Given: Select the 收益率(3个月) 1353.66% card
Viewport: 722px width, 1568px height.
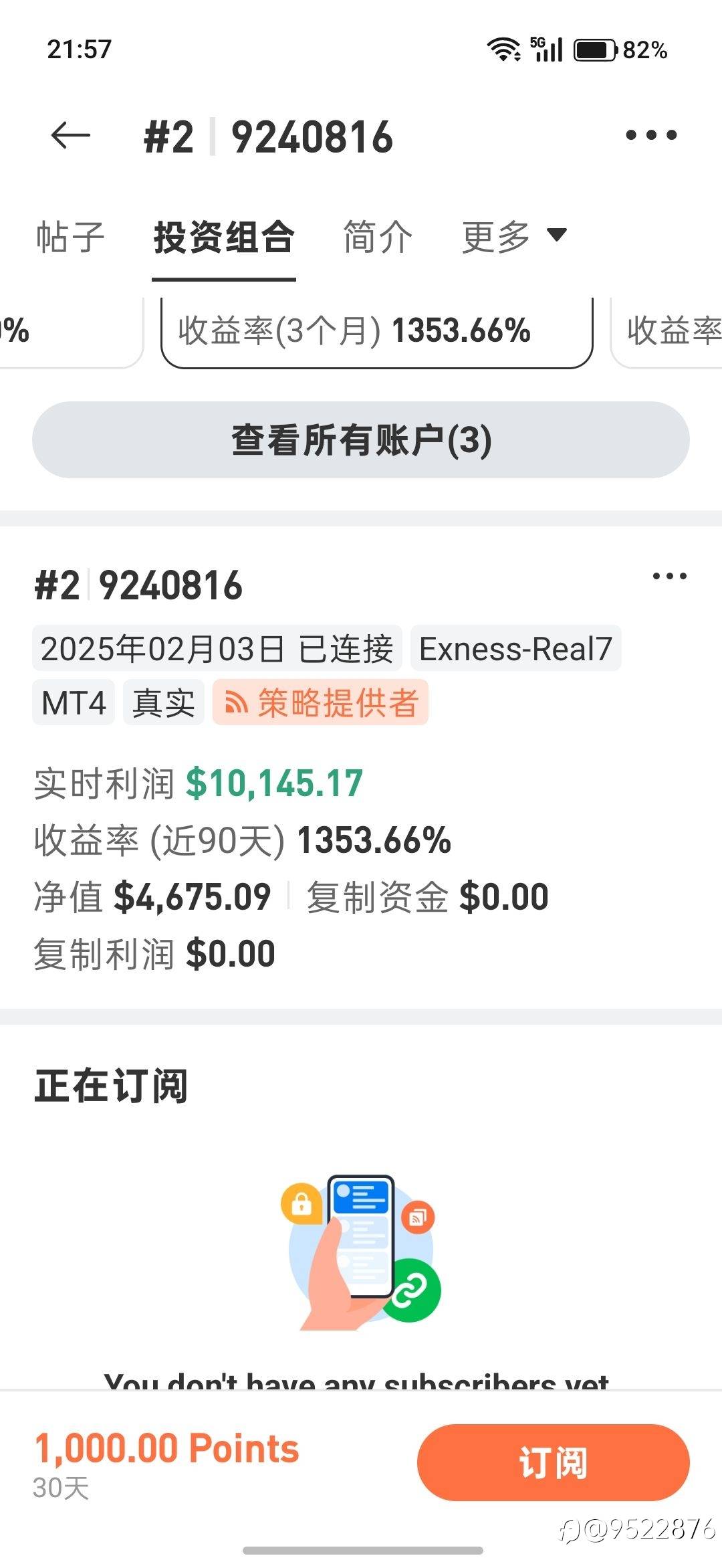Looking at the screenshot, I should click(376, 331).
